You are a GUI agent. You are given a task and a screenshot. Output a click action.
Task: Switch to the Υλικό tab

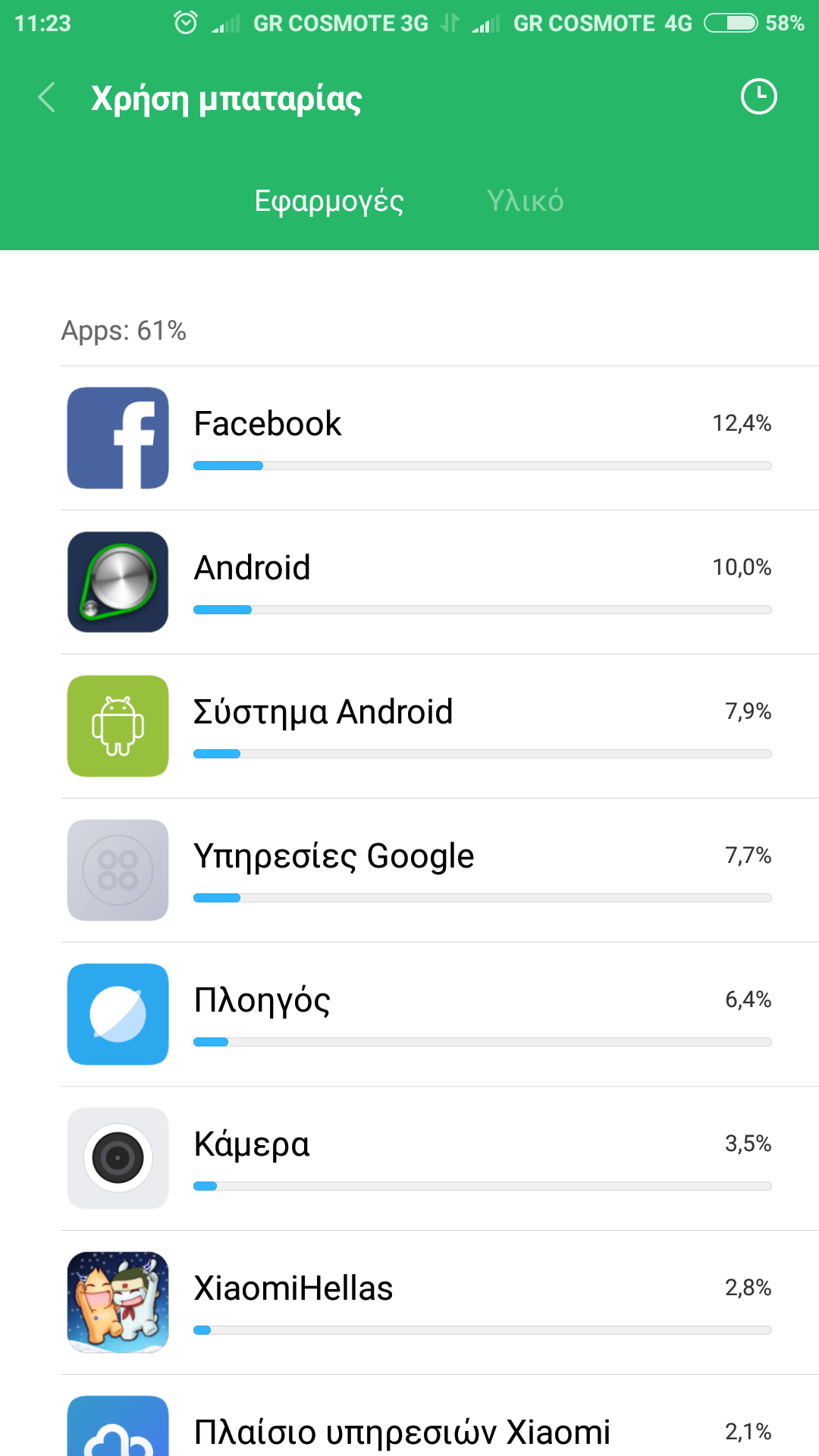525,201
